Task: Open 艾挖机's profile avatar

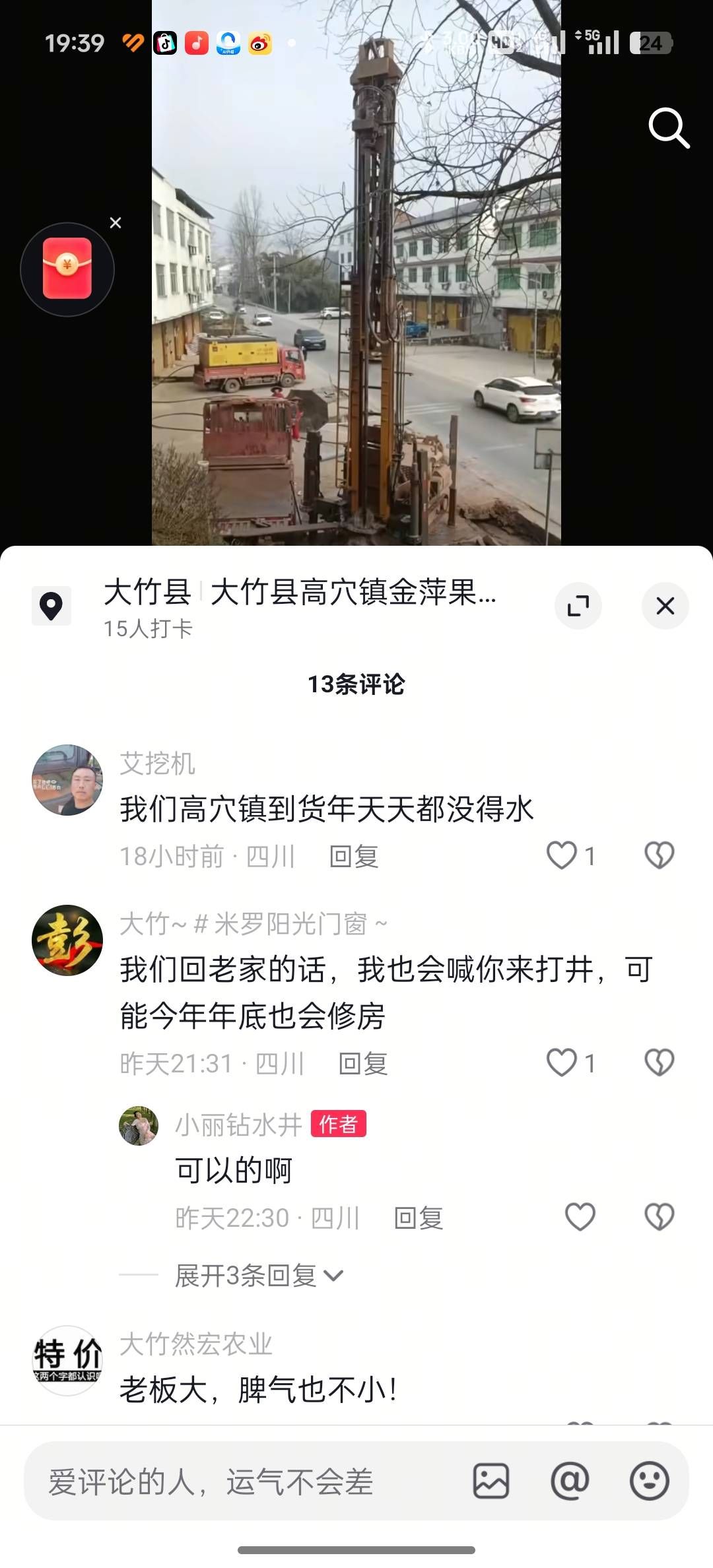Action: [67, 780]
